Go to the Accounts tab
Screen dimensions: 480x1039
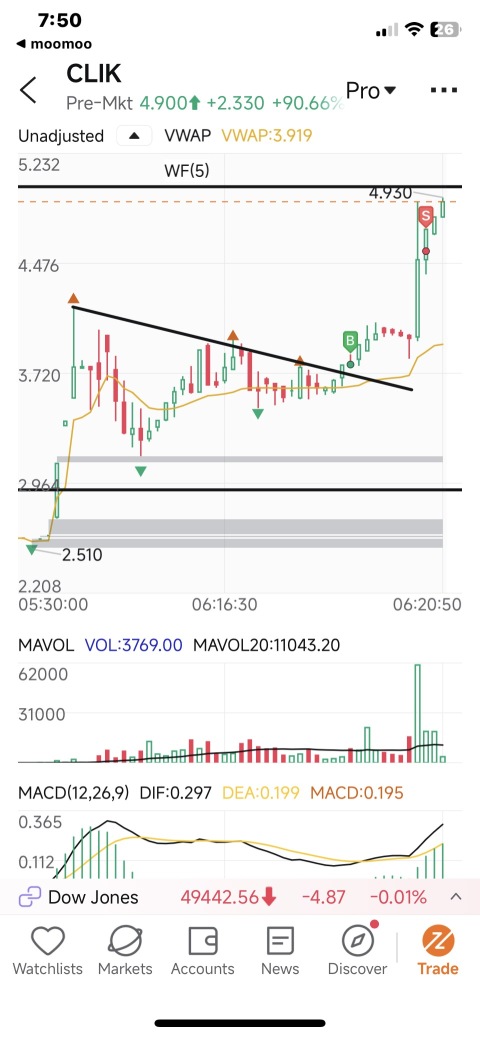coord(203,950)
